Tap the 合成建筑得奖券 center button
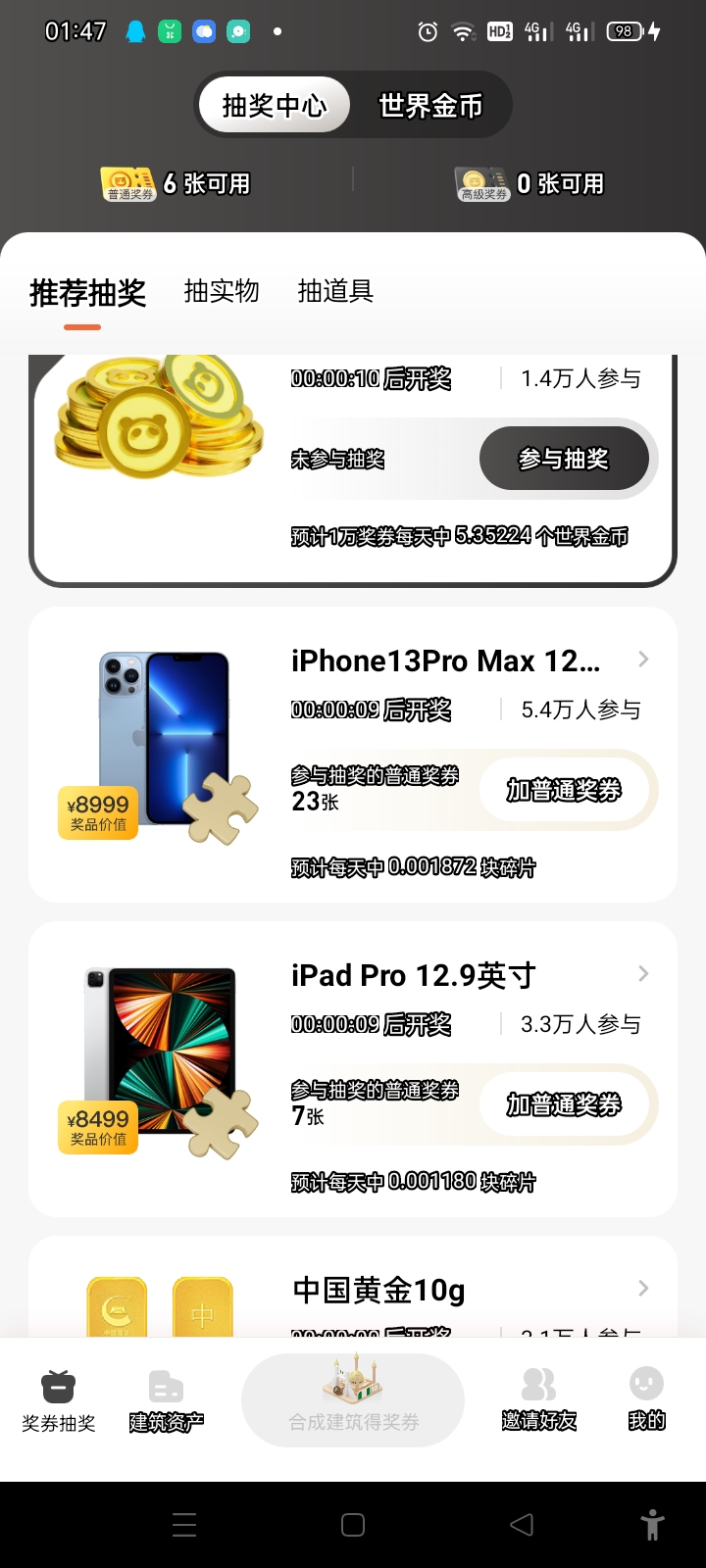 [x=353, y=1401]
